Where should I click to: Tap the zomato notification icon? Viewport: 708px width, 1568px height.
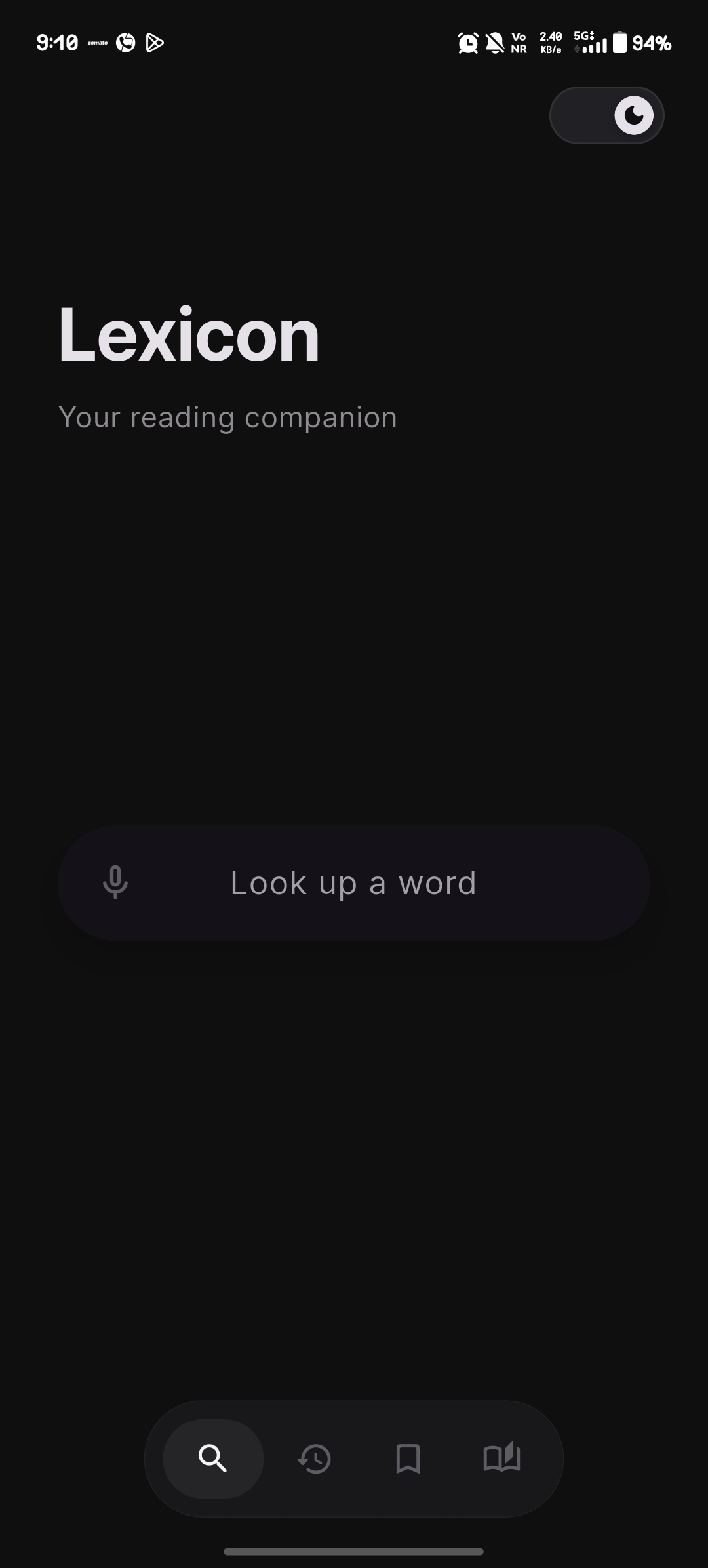(x=97, y=42)
